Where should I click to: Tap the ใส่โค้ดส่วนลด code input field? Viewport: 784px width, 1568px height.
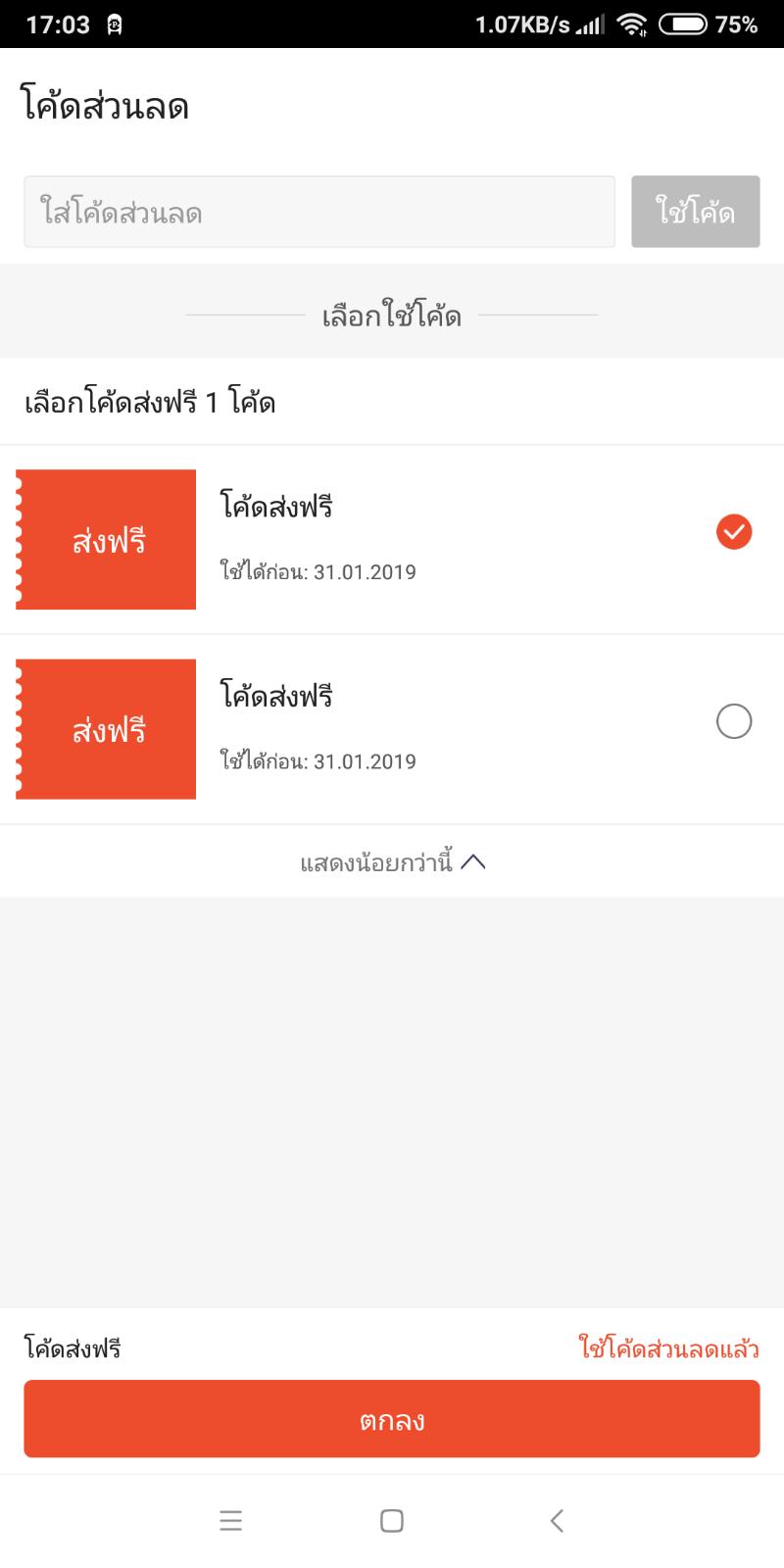(319, 212)
